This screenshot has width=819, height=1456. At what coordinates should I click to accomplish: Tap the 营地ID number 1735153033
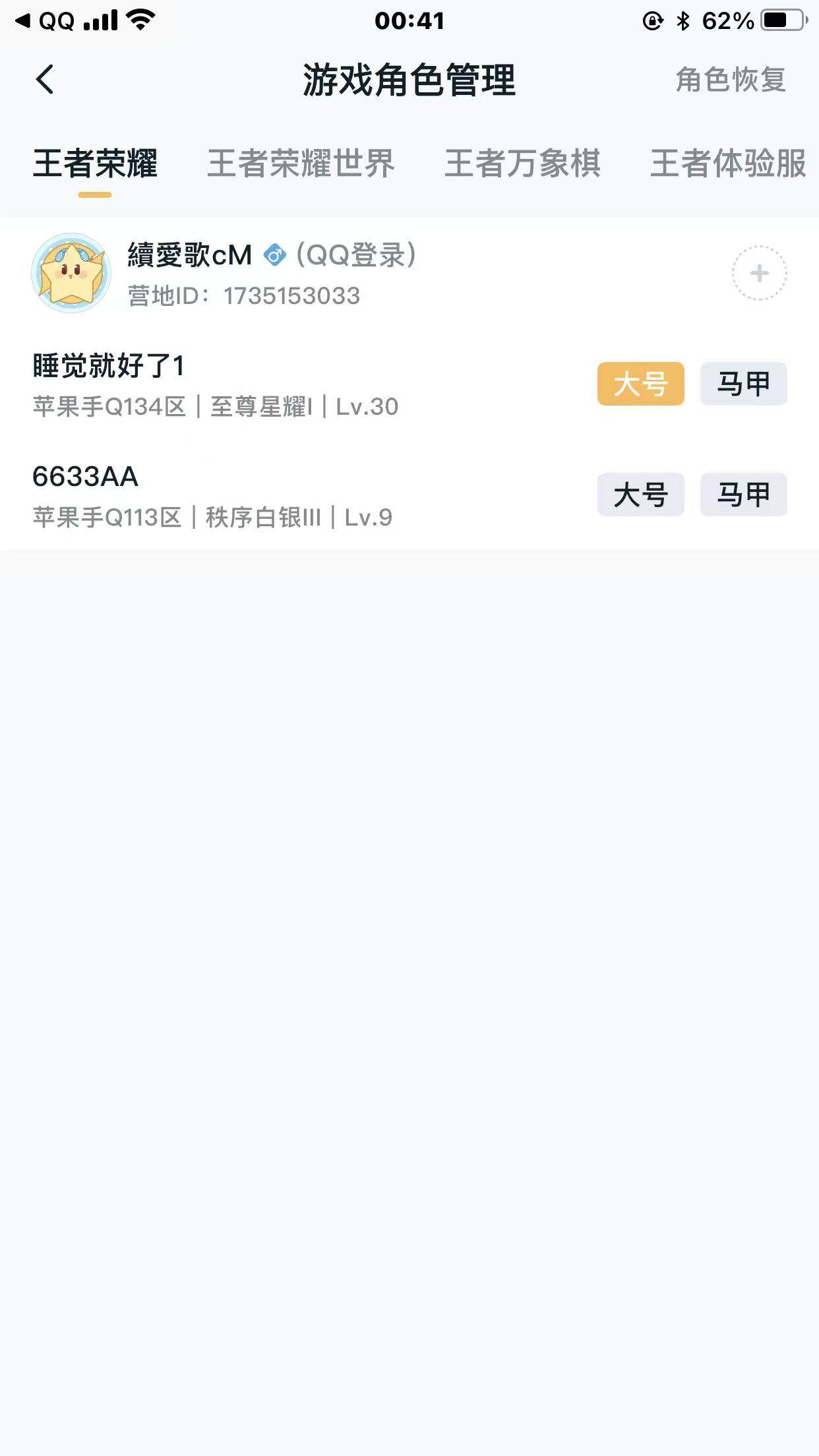290,296
